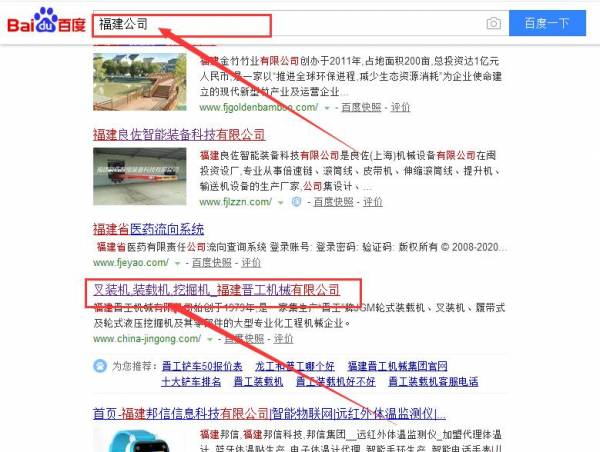The height and width of the screenshot is (452, 600).
Task: Open the 福建省医药流向系统 result
Action: tap(148, 229)
